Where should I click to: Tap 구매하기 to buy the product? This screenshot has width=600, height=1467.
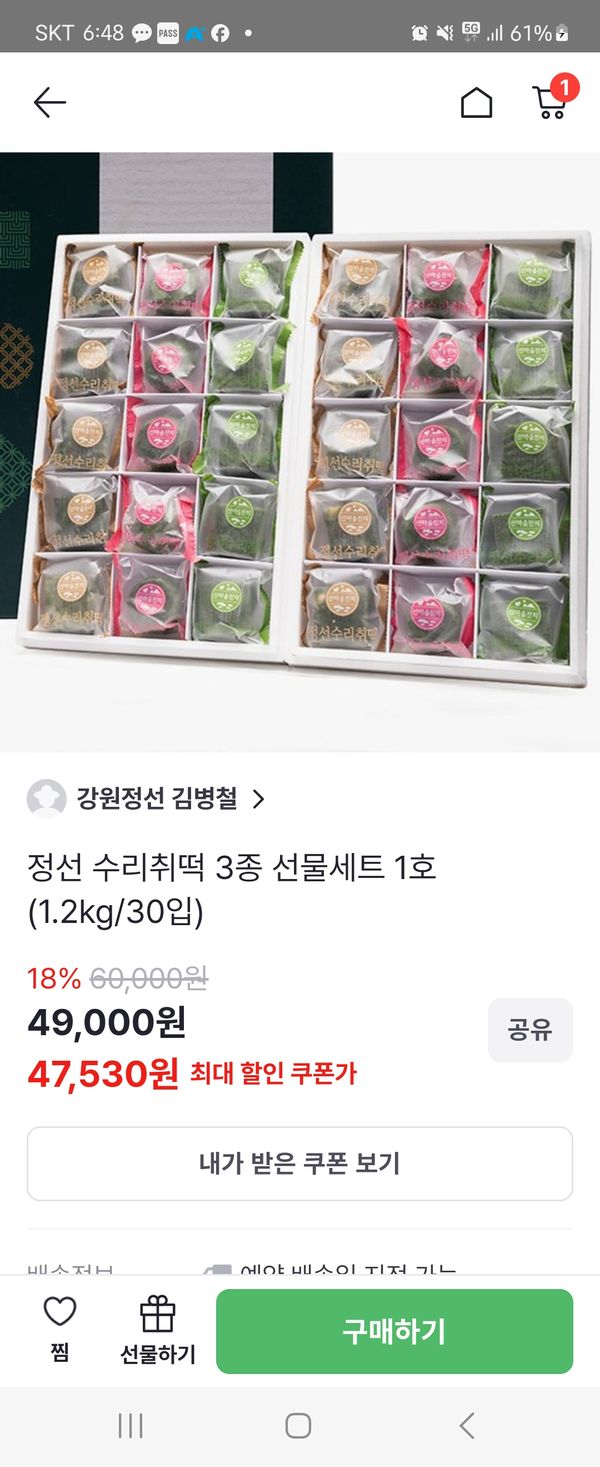click(394, 1331)
